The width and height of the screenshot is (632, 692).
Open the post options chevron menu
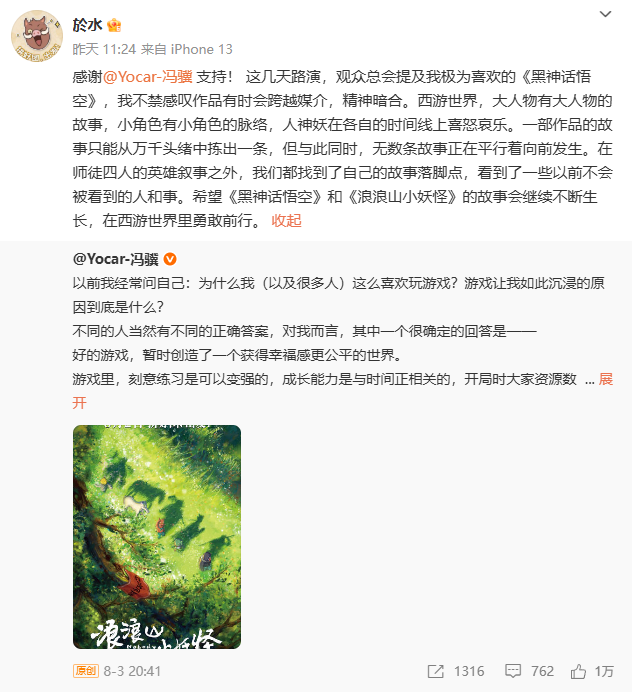[x=606, y=15]
